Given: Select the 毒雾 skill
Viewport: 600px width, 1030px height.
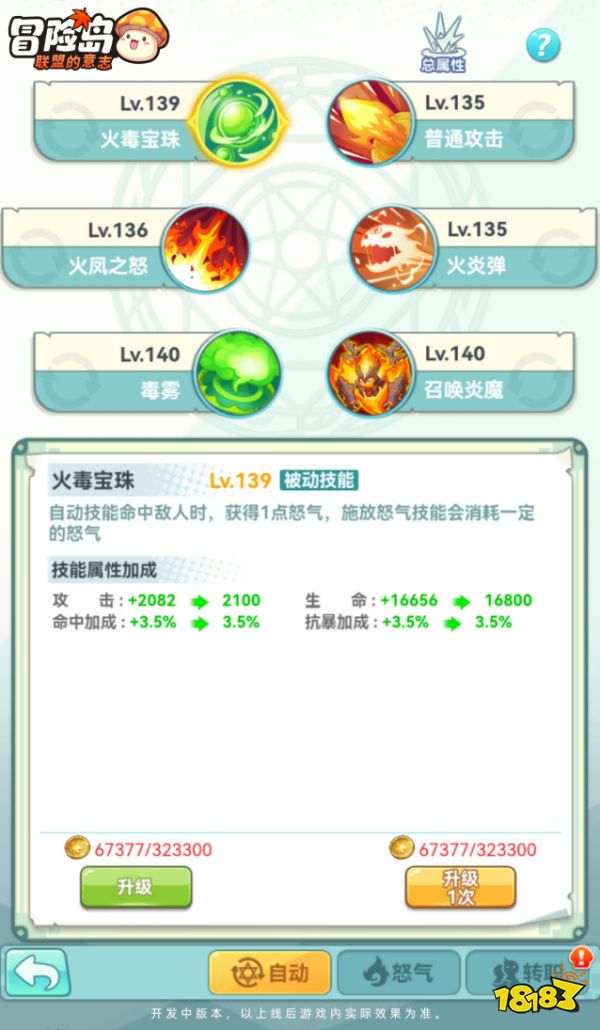Looking at the screenshot, I should (x=237, y=373).
